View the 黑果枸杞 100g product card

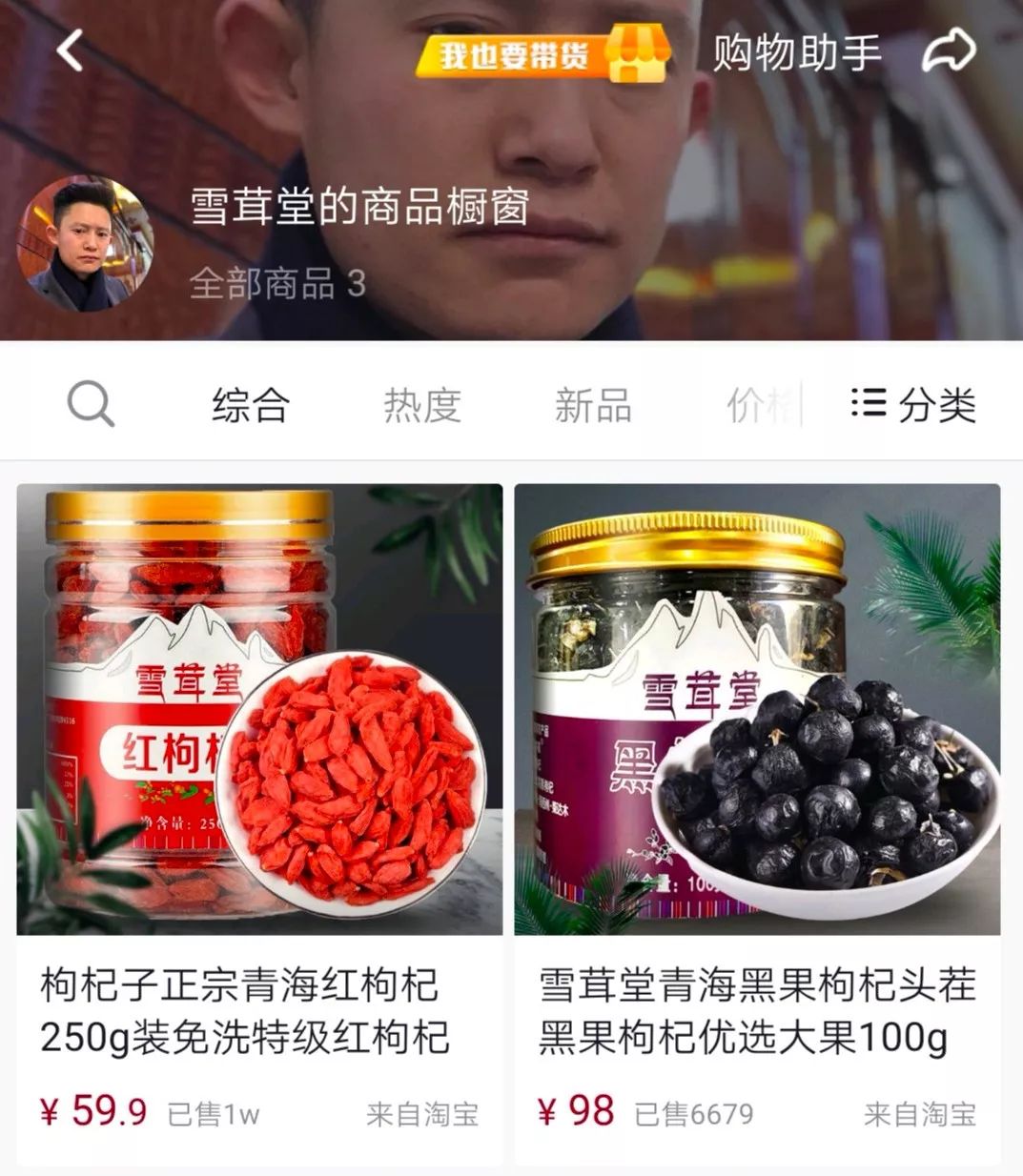tap(757, 820)
